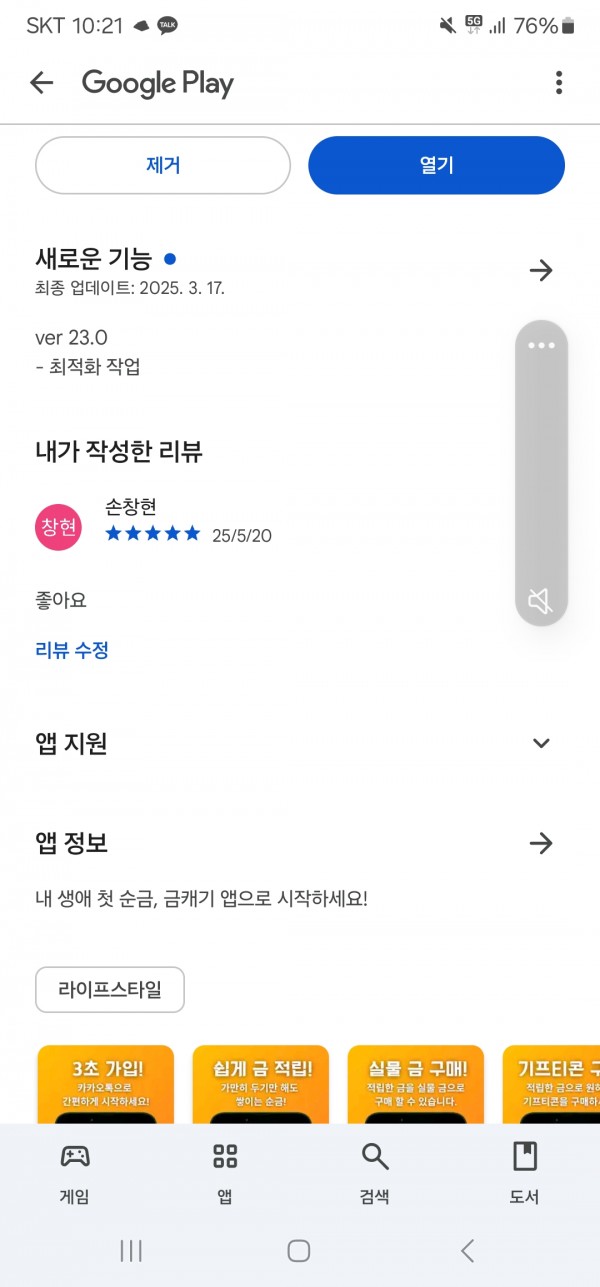View the 3초 가입! screenshot
Image resolution: width=600 pixels, height=1287 pixels.
point(106,1084)
